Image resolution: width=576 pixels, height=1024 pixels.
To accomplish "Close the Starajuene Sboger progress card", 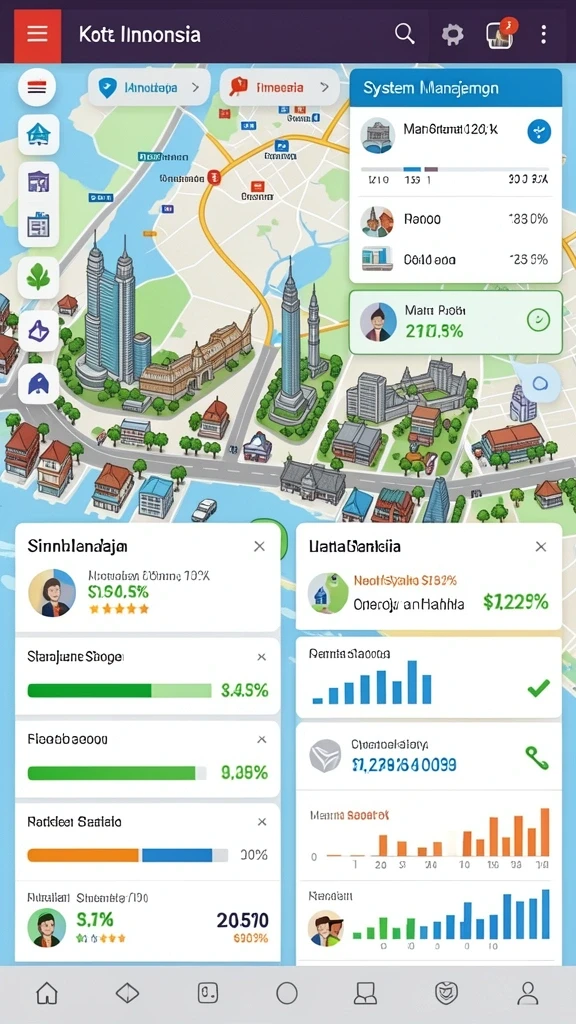I will pyautogui.click(x=261, y=657).
